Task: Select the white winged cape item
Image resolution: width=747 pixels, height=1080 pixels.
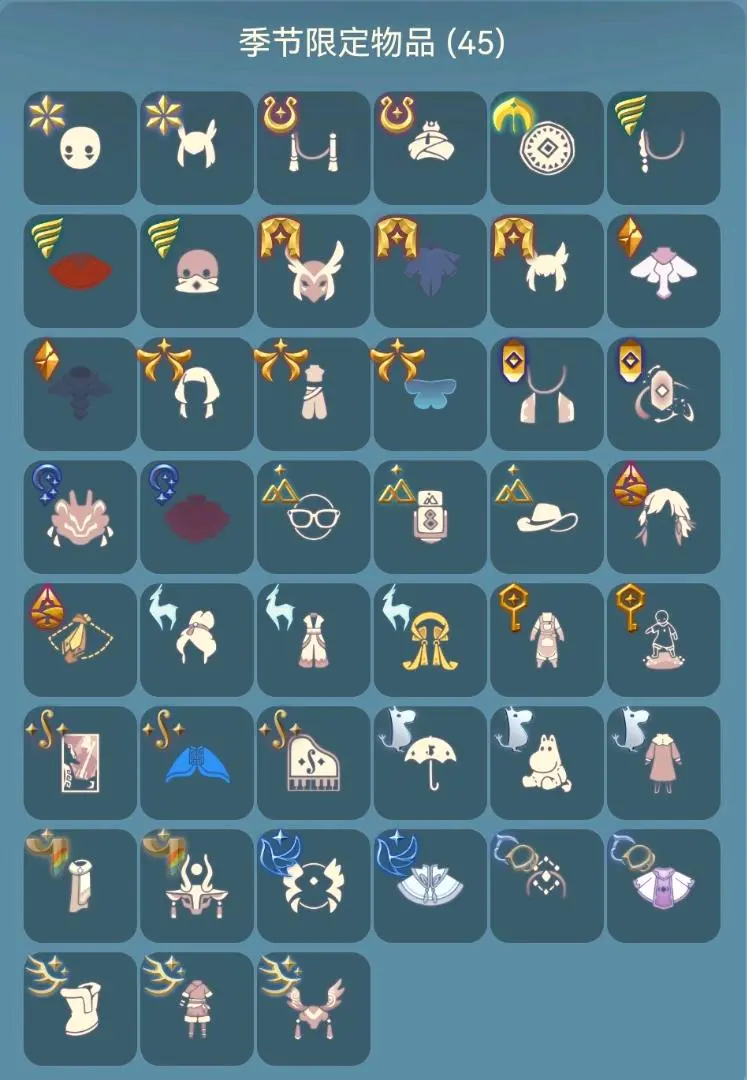Action: (x=664, y=271)
